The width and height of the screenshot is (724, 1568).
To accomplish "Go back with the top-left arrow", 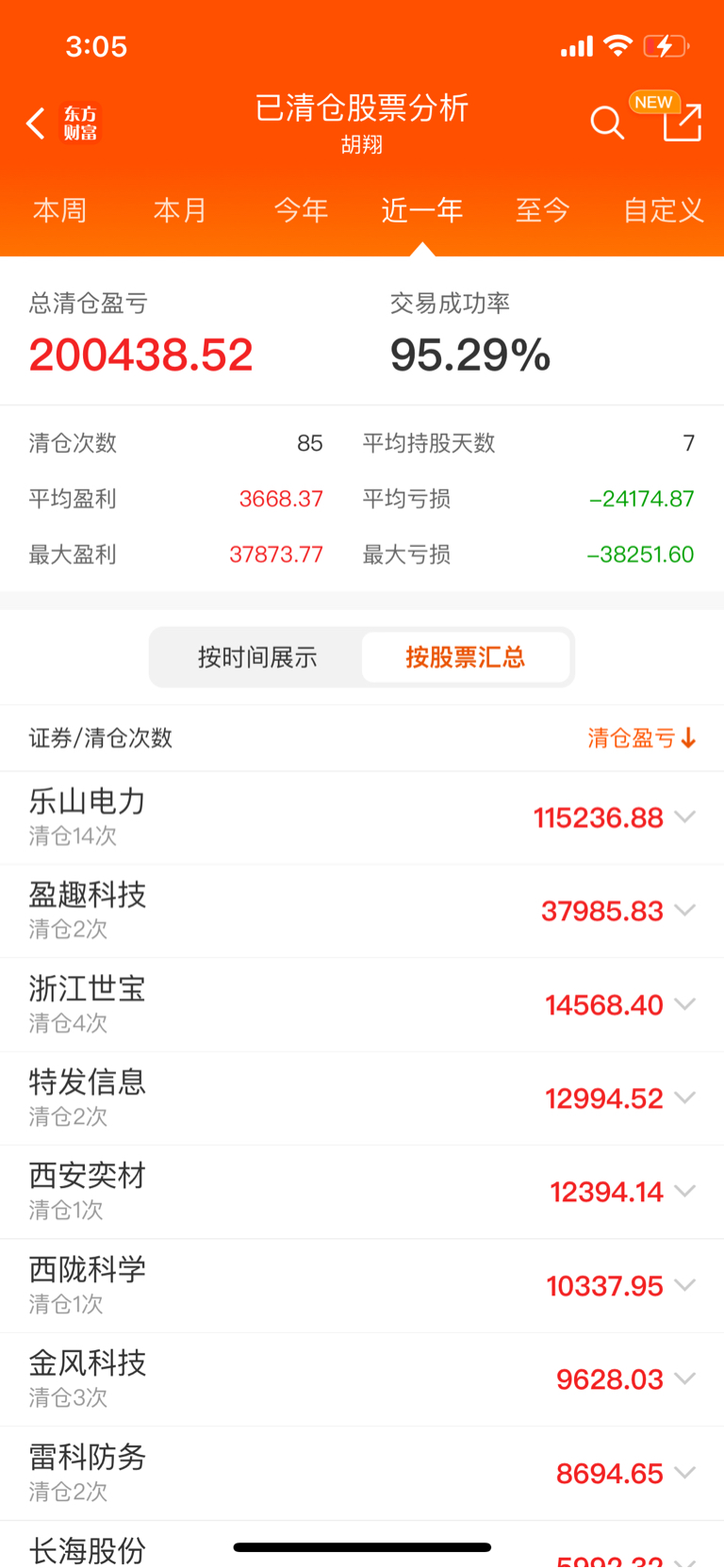I will pyautogui.click(x=36, y=124).
